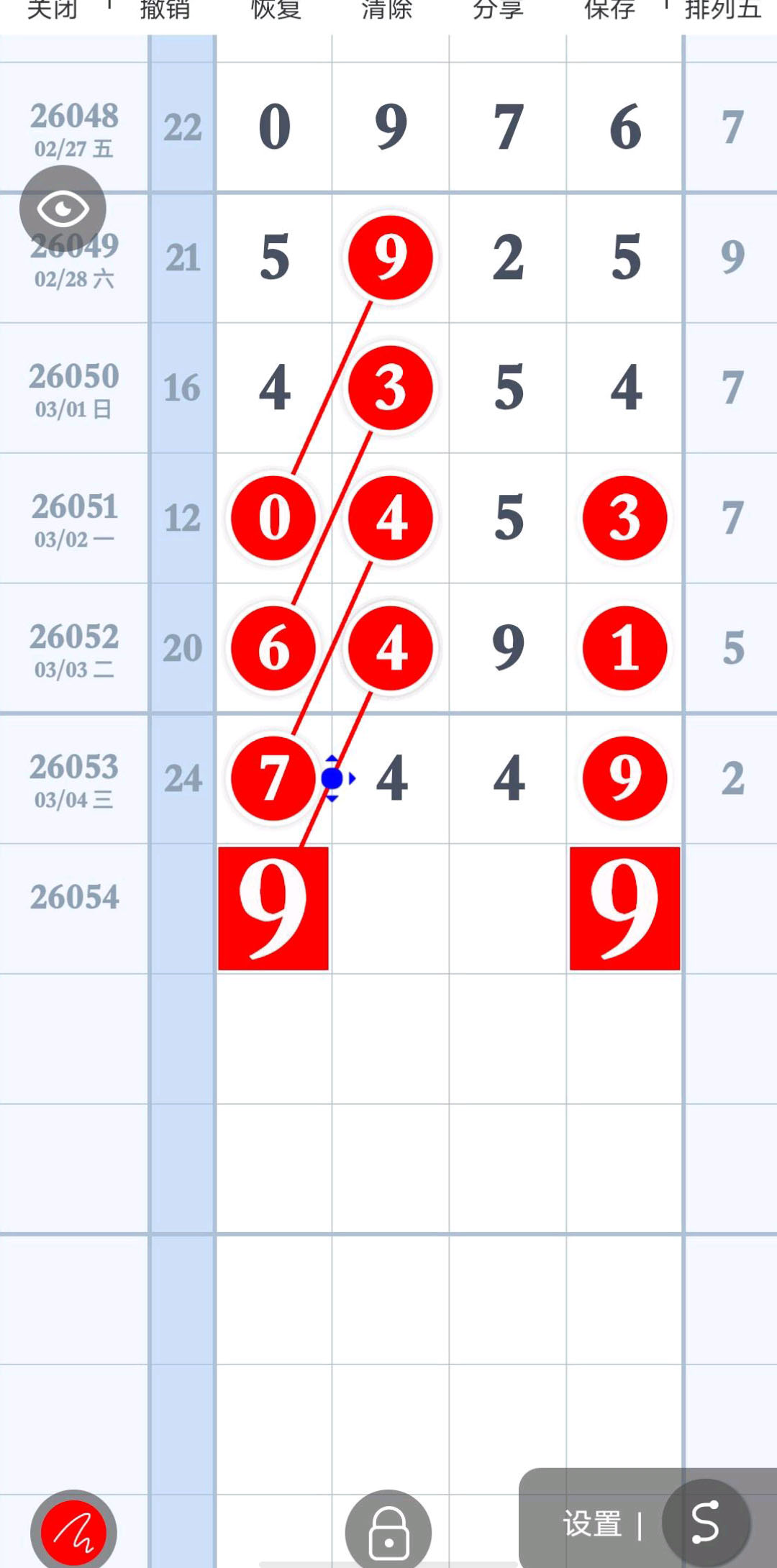The height and width of the screenshot is (1568, 777).
Task: Share the chart via 分享
Action: point(498,10)
